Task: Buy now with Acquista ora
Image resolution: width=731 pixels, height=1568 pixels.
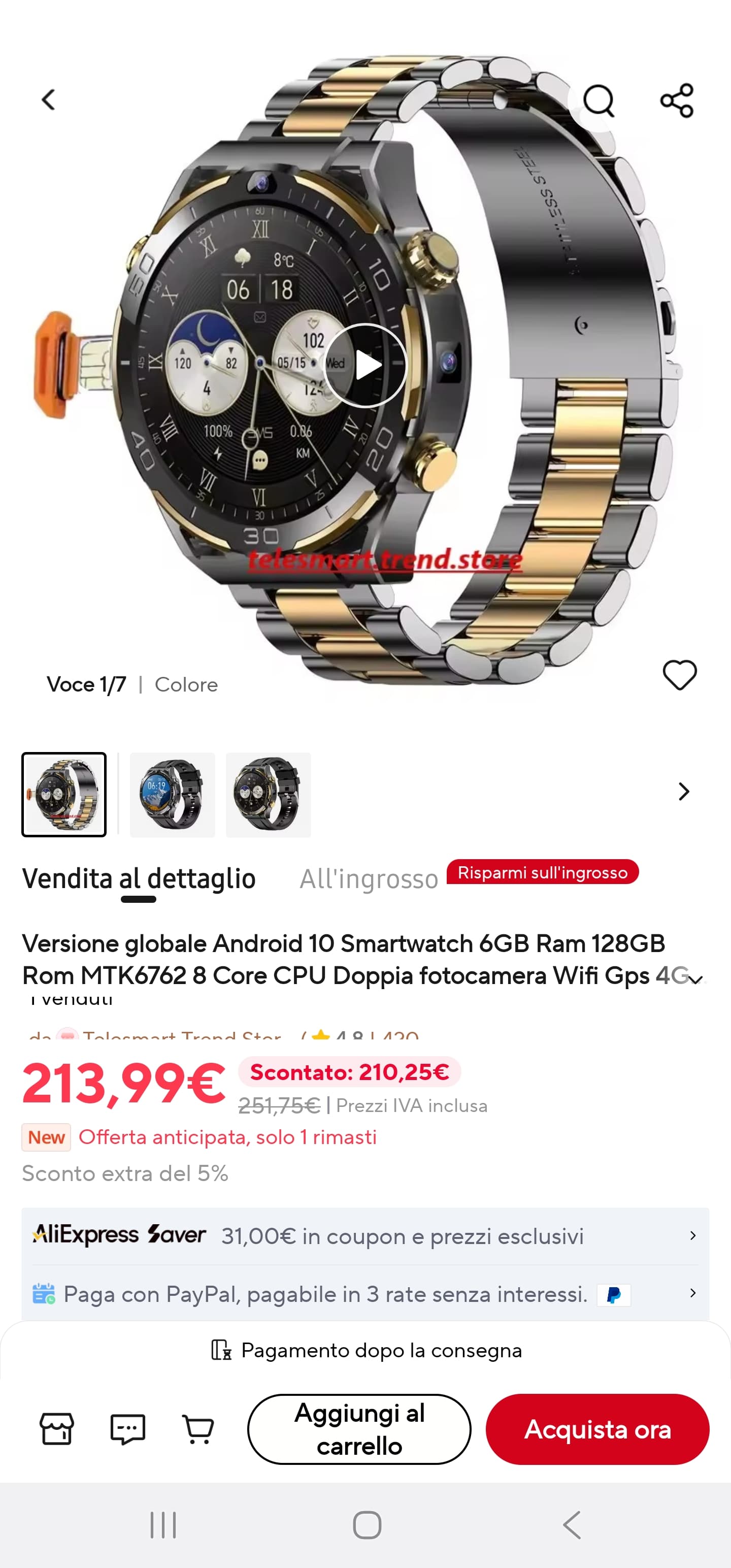Action: tap(597, 1428)
